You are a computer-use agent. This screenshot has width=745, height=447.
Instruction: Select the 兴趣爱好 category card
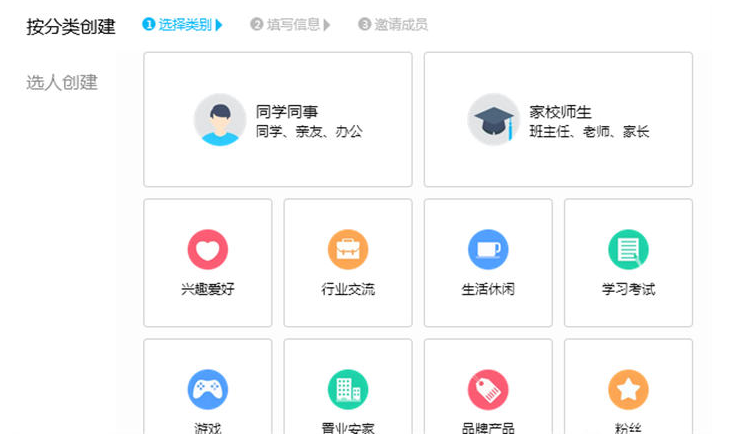[208, 263]
